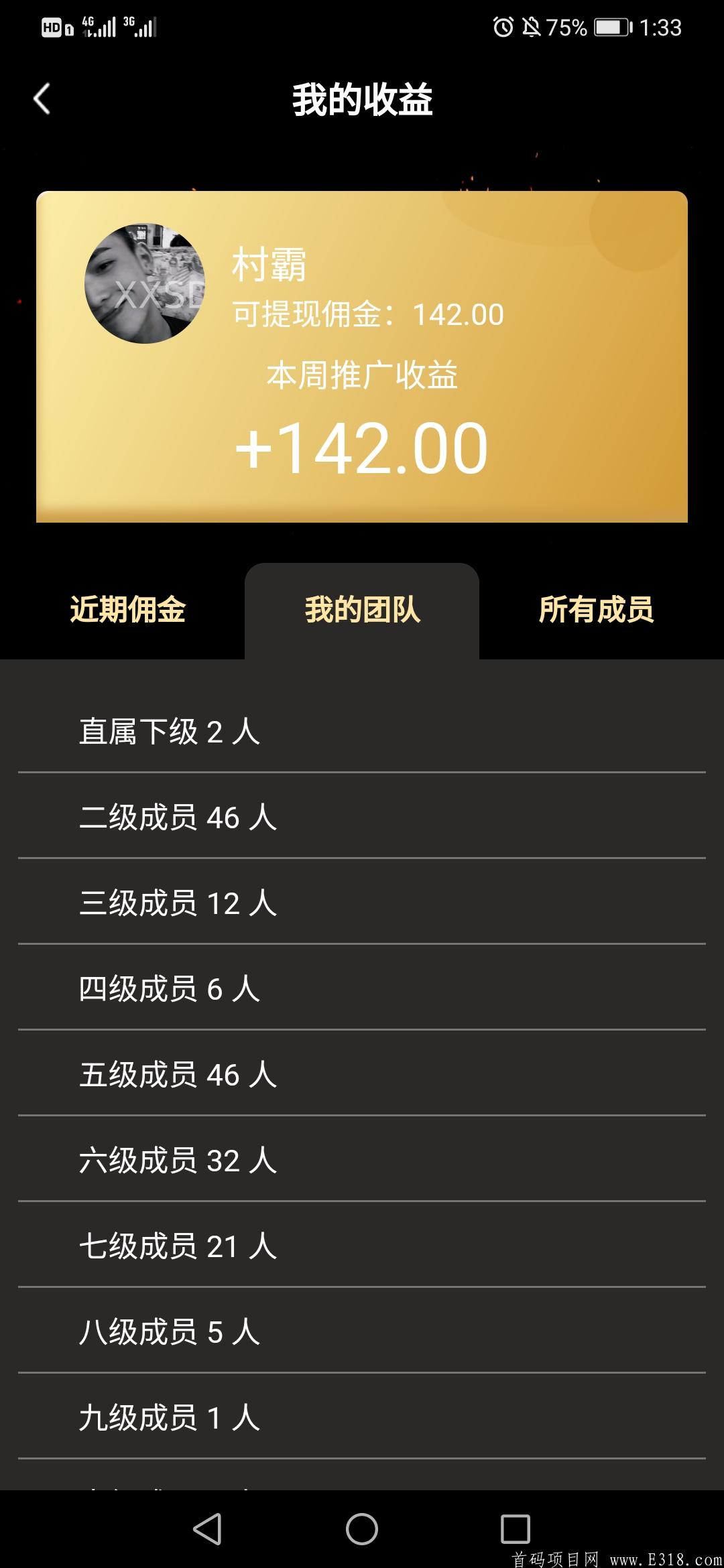The height and width of the screenshot is (1568, 724).
Task: Tap the 4G signal strength icon
Action: pos(93,27)
